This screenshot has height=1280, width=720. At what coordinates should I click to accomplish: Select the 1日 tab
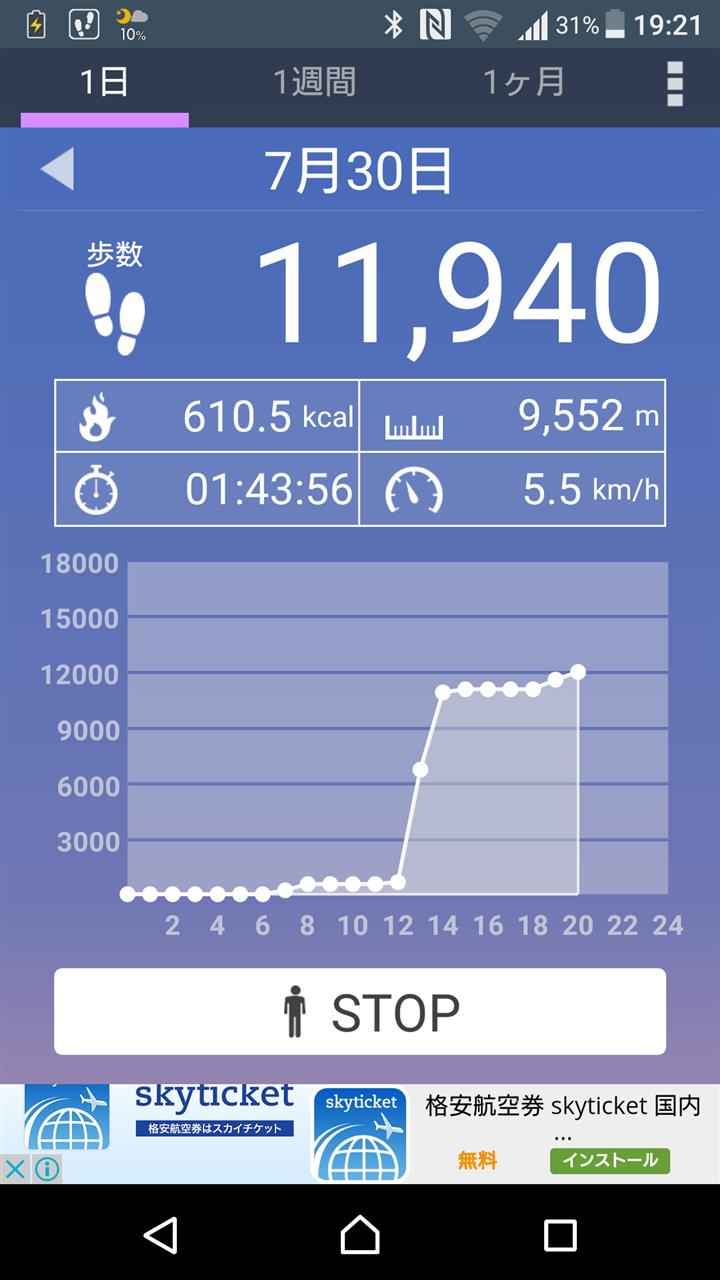[x=104, y=82]
